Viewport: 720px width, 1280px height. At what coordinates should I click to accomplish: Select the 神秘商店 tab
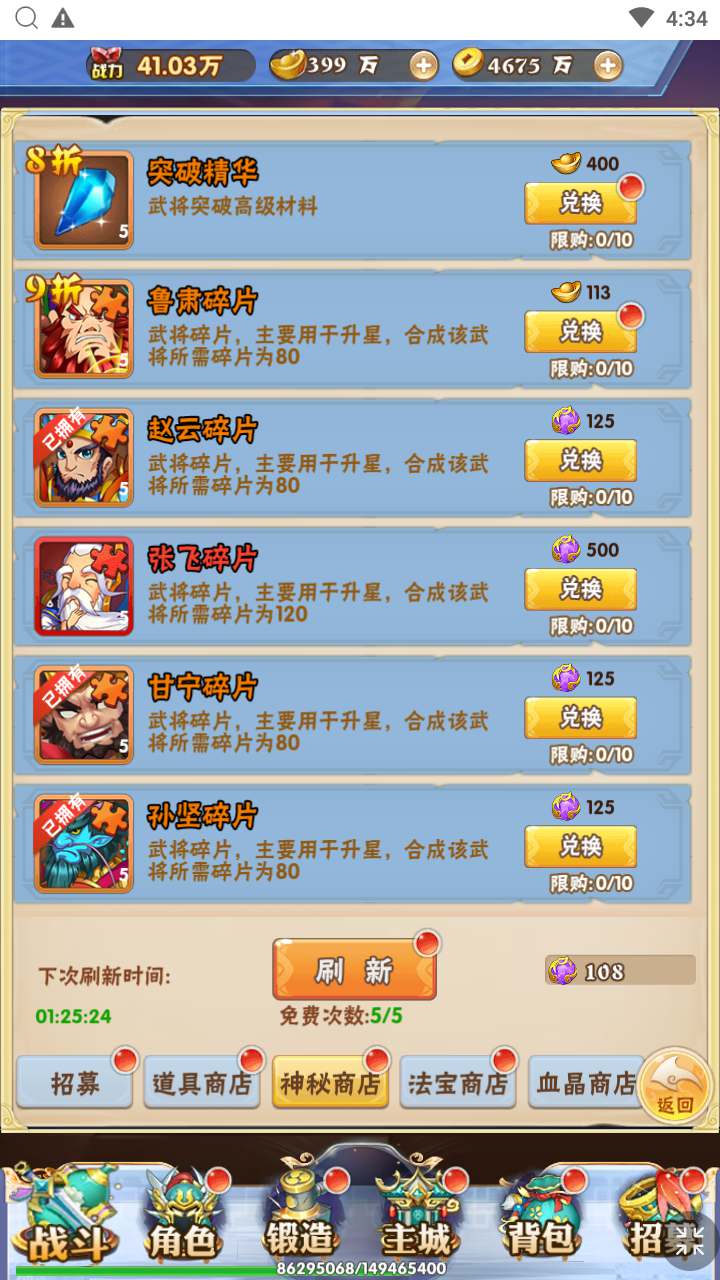(330, 1083)
